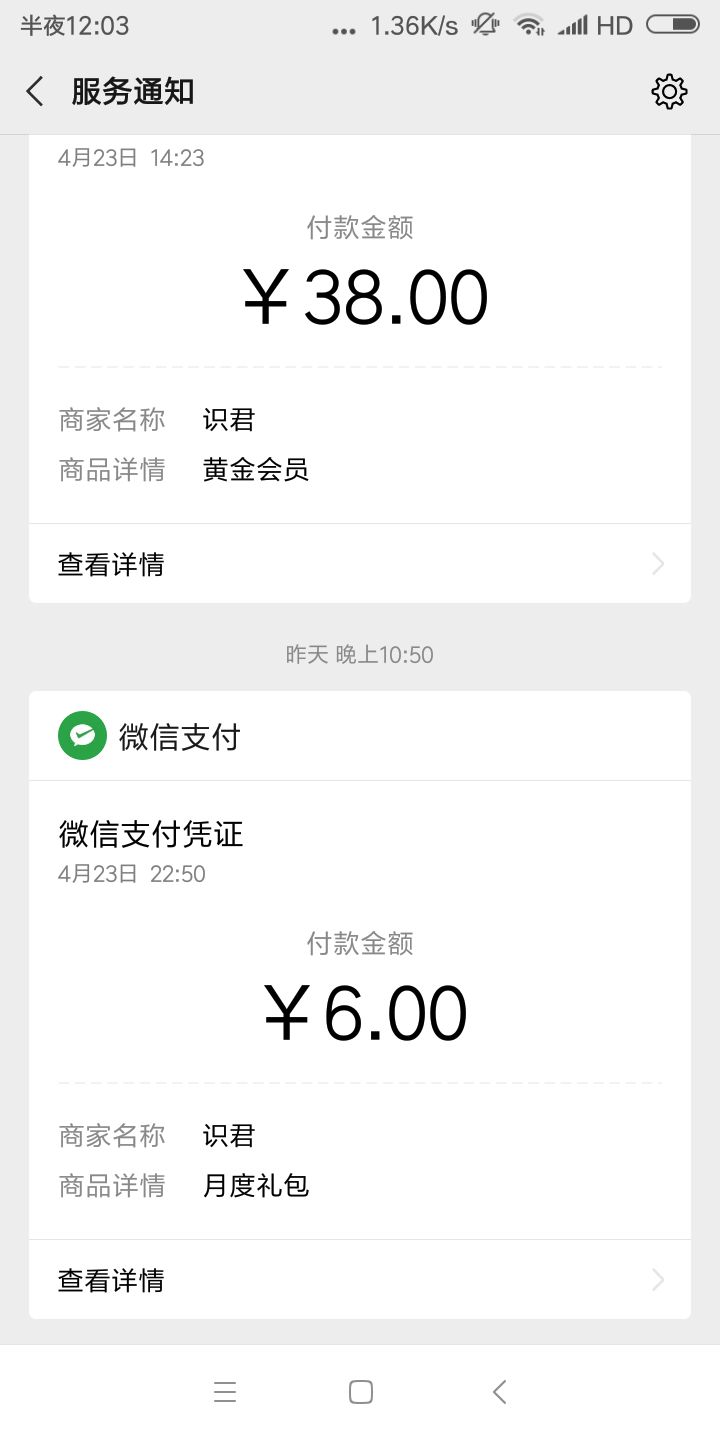Tap the three-dot notification indicator in status bar
This screenshot has width=720, height=1440.
343,28
